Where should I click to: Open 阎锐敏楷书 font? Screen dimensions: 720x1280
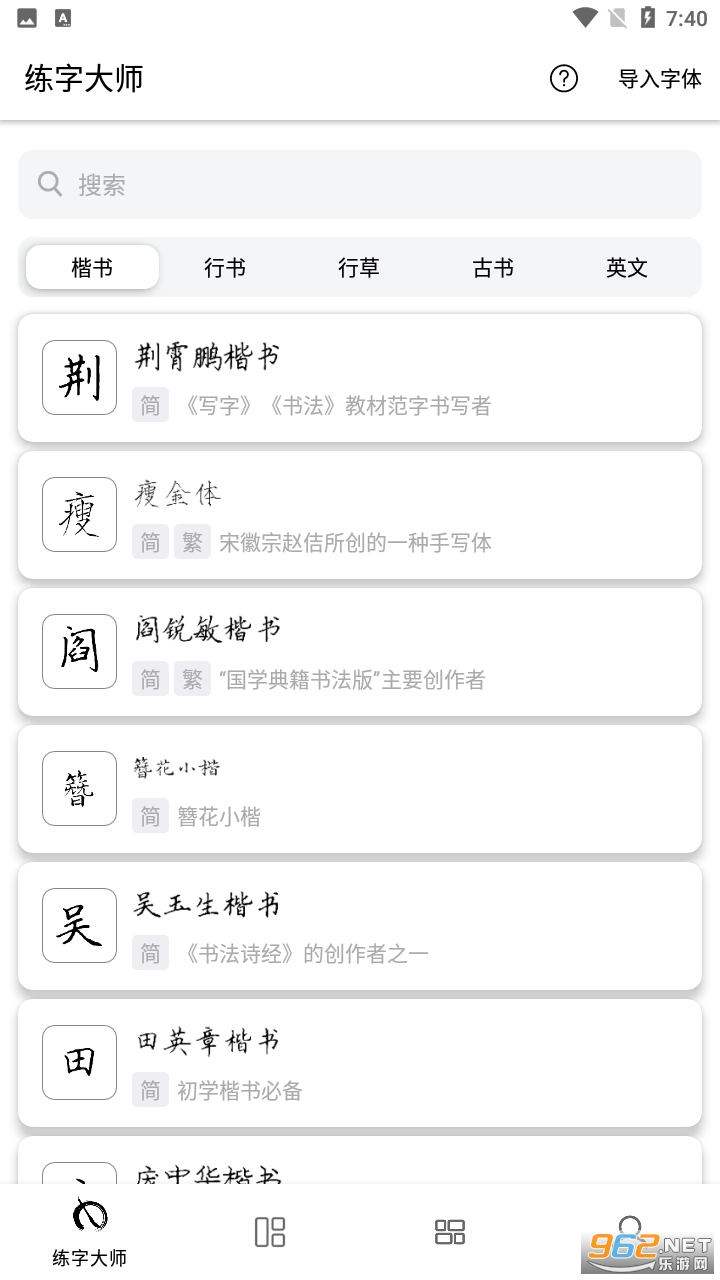pyautogui.click(x=360, y=652)
